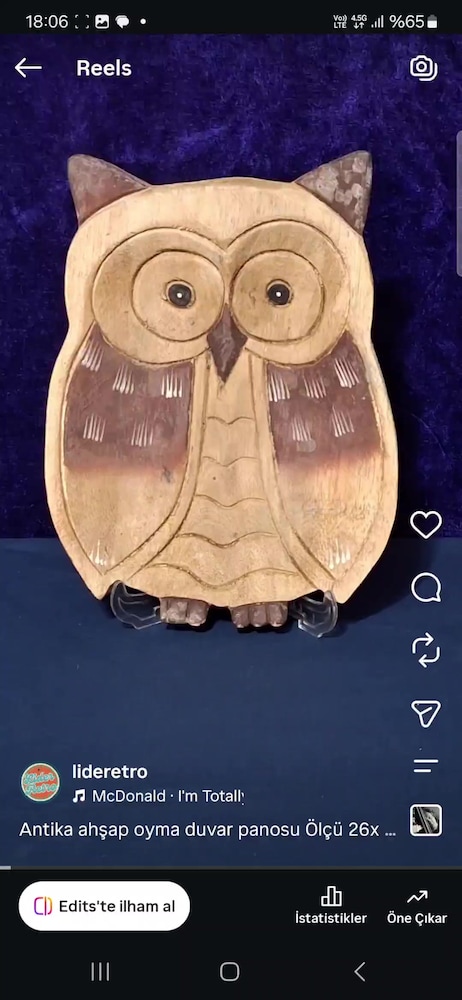Open the comments on this reel
This screenshot has height=1000, width=462.
(x=426, y=587)
